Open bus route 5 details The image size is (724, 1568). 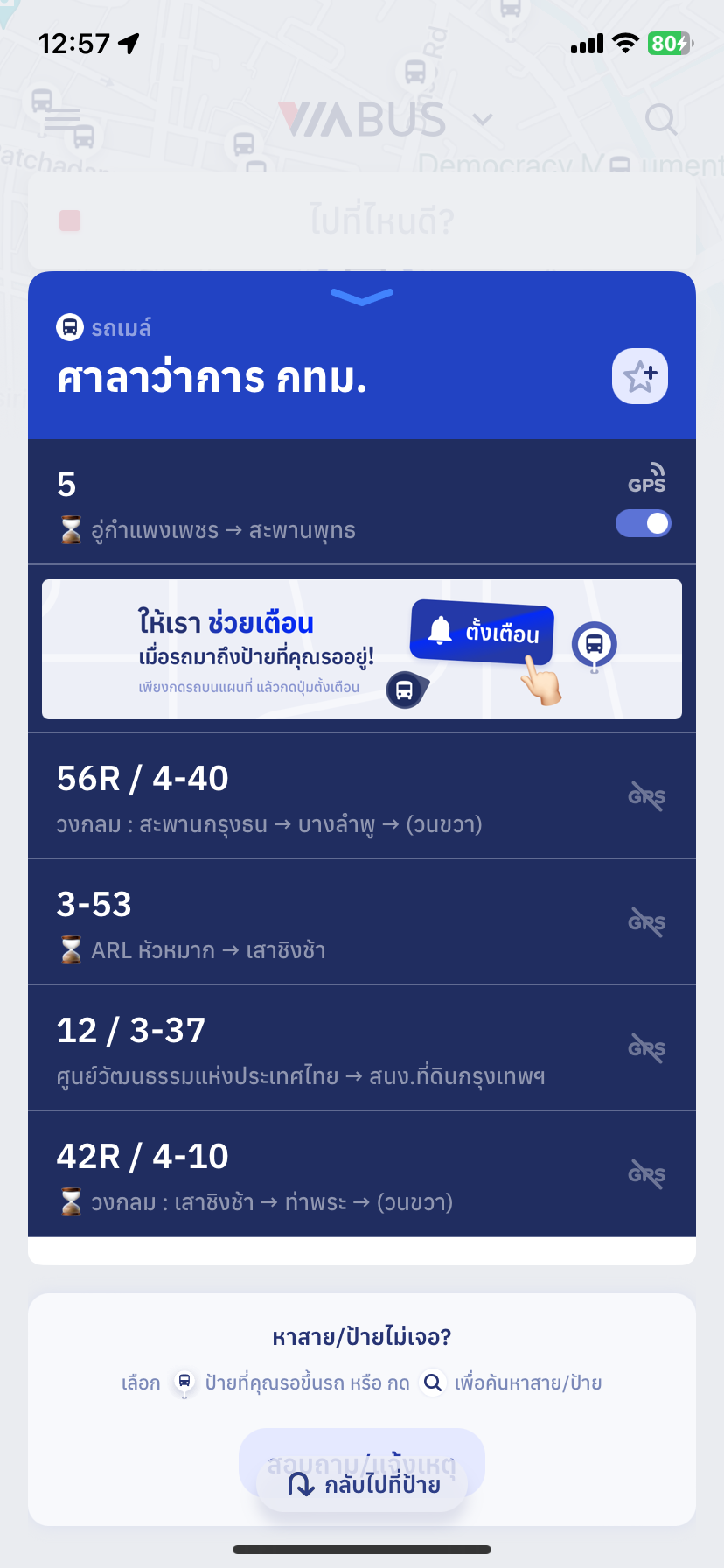click(315, 503)
